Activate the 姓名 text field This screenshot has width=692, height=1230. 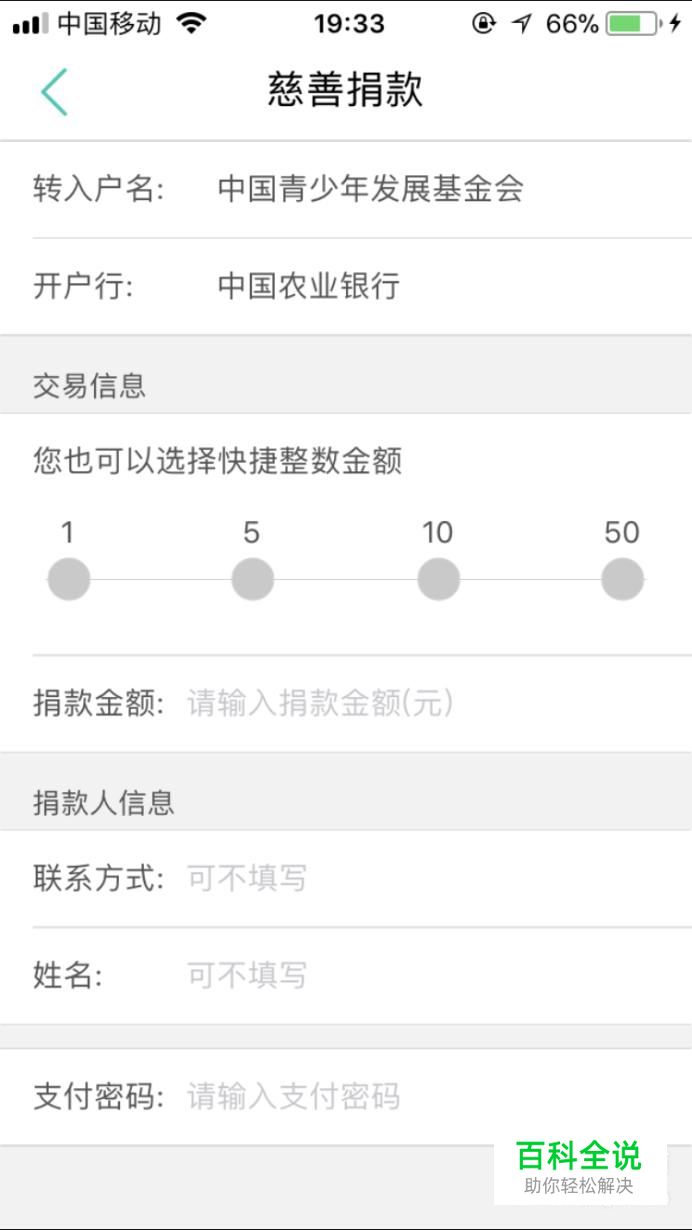[x=420, y=975]
